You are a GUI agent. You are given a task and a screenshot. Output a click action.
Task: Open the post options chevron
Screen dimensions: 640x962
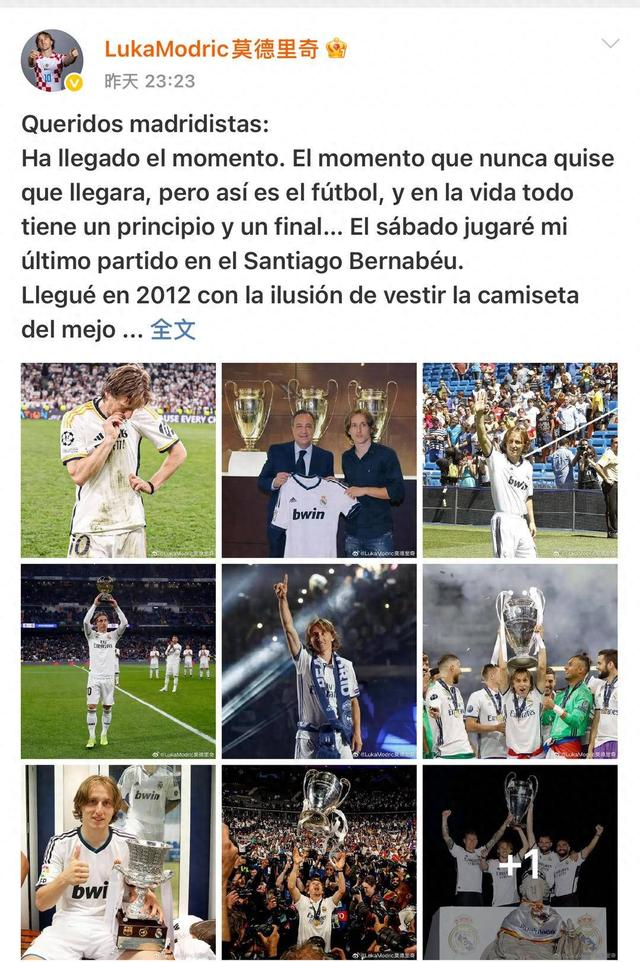coord(610,43)
